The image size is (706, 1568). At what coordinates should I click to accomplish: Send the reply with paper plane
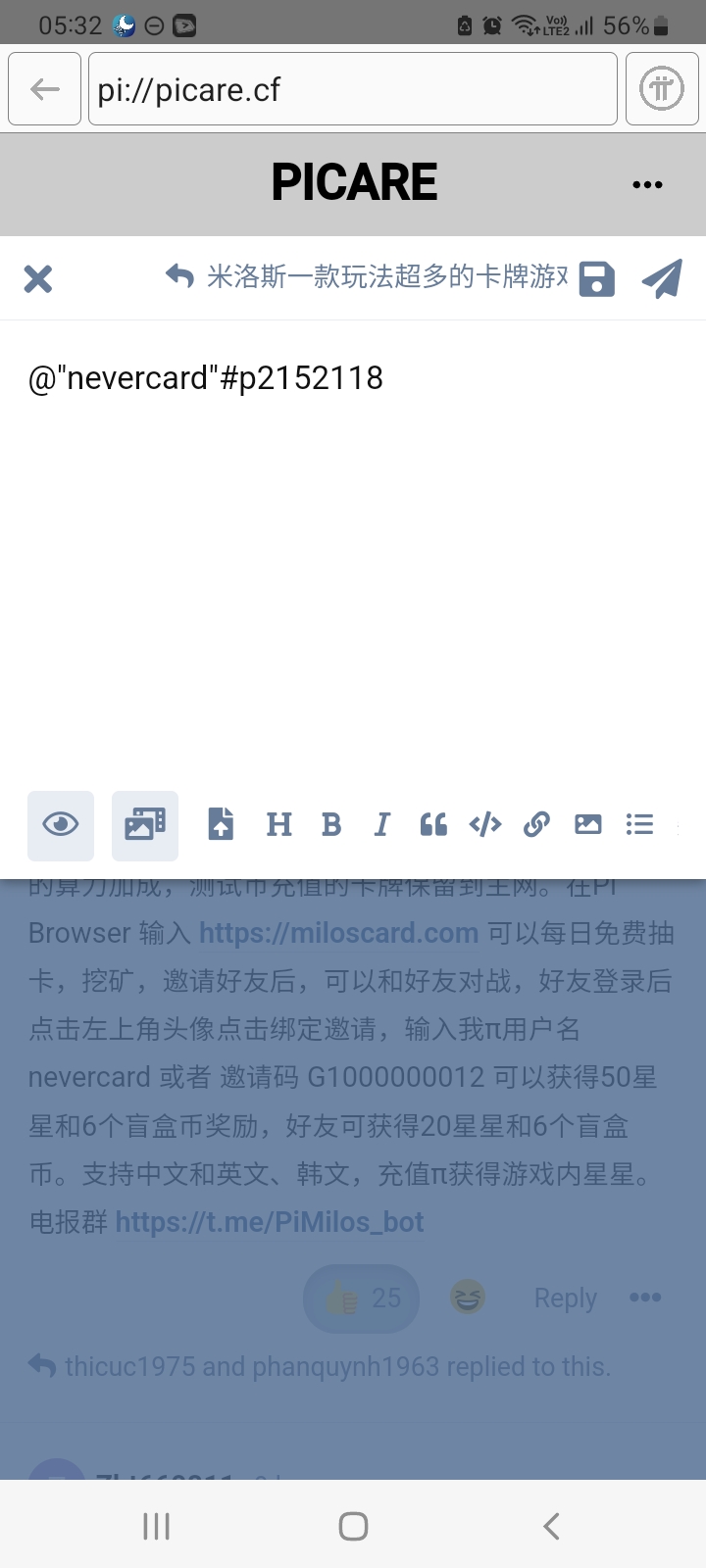coord(663,279)
